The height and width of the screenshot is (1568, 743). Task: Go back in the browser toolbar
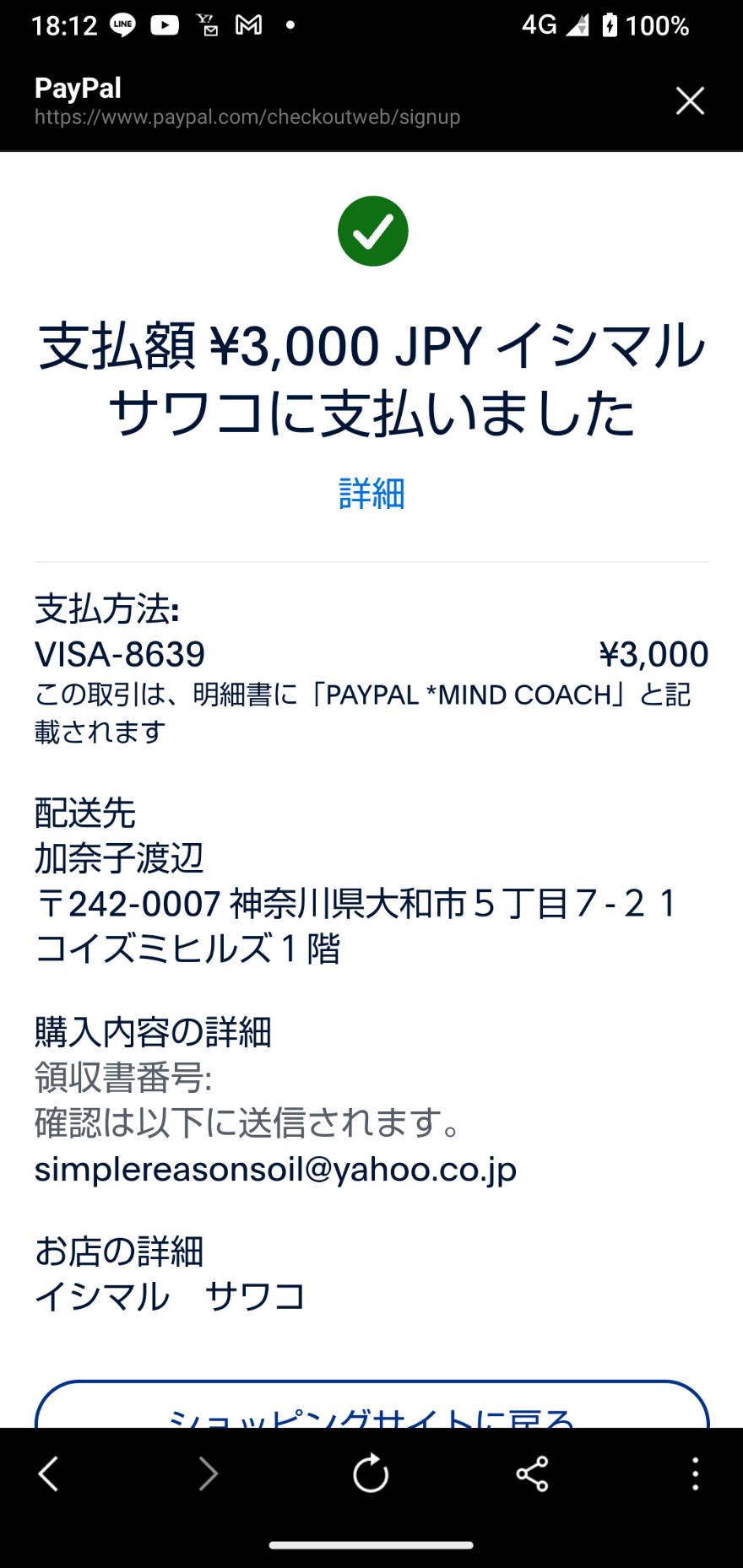coord(49,1474)
